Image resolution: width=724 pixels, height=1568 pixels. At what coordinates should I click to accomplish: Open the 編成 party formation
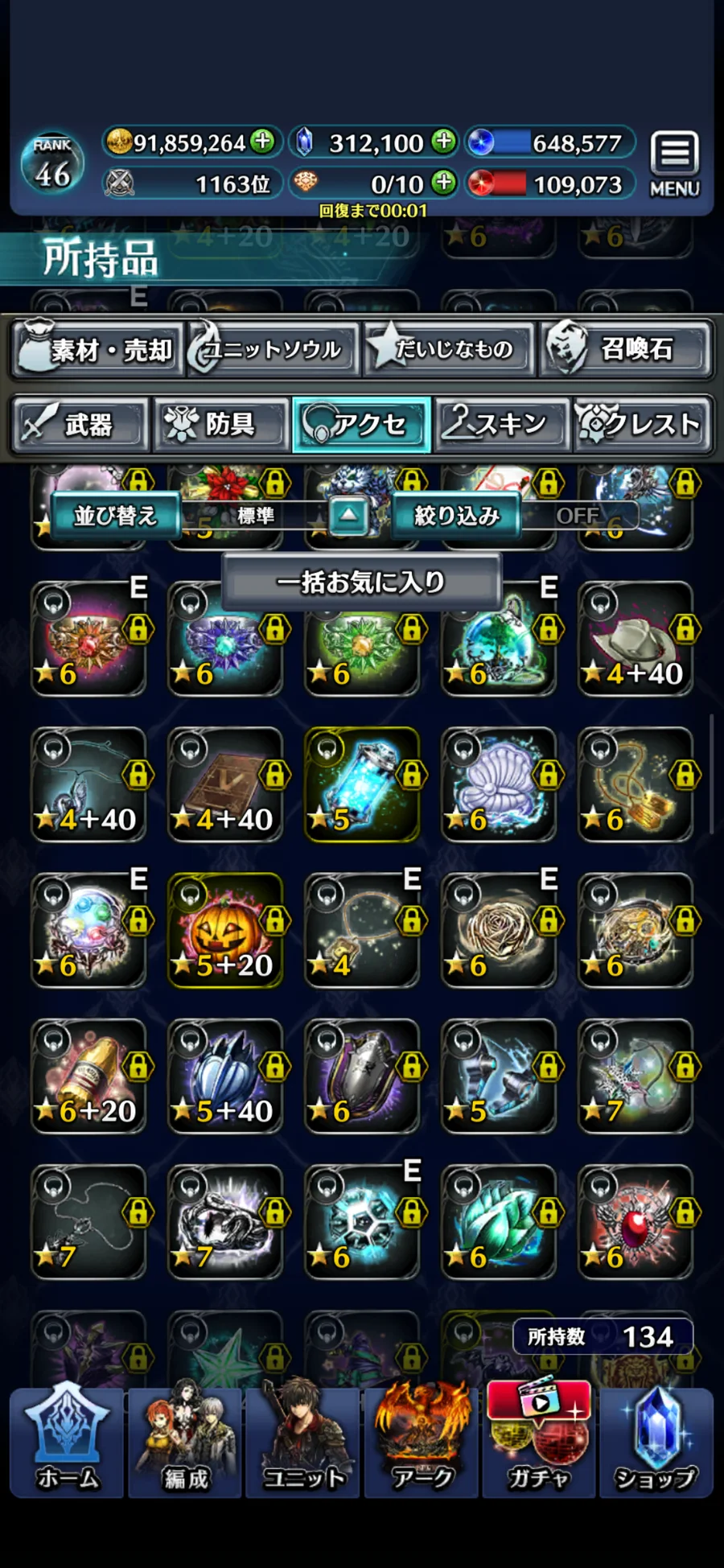click(x=186, y=1442)
